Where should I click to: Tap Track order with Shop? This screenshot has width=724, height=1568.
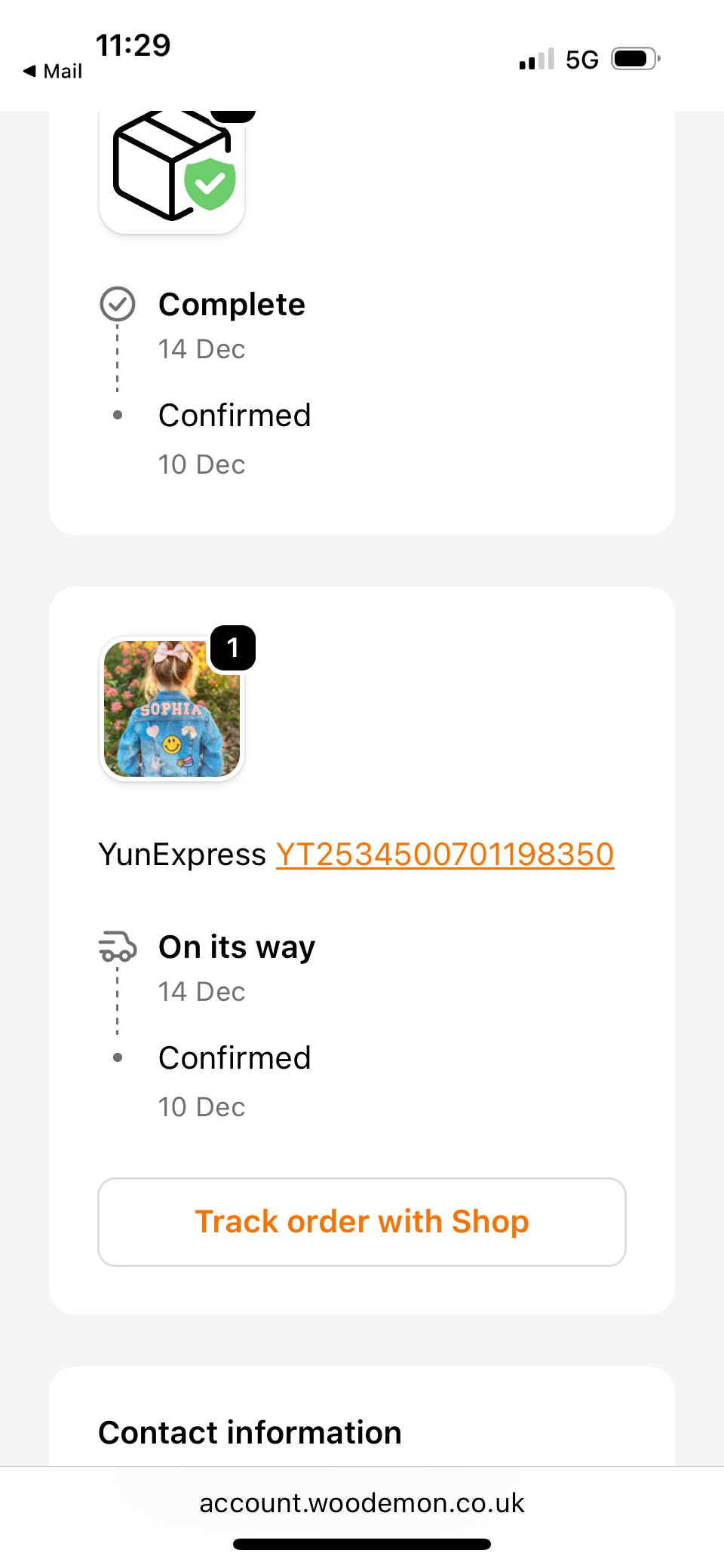tap(362, 1222)
